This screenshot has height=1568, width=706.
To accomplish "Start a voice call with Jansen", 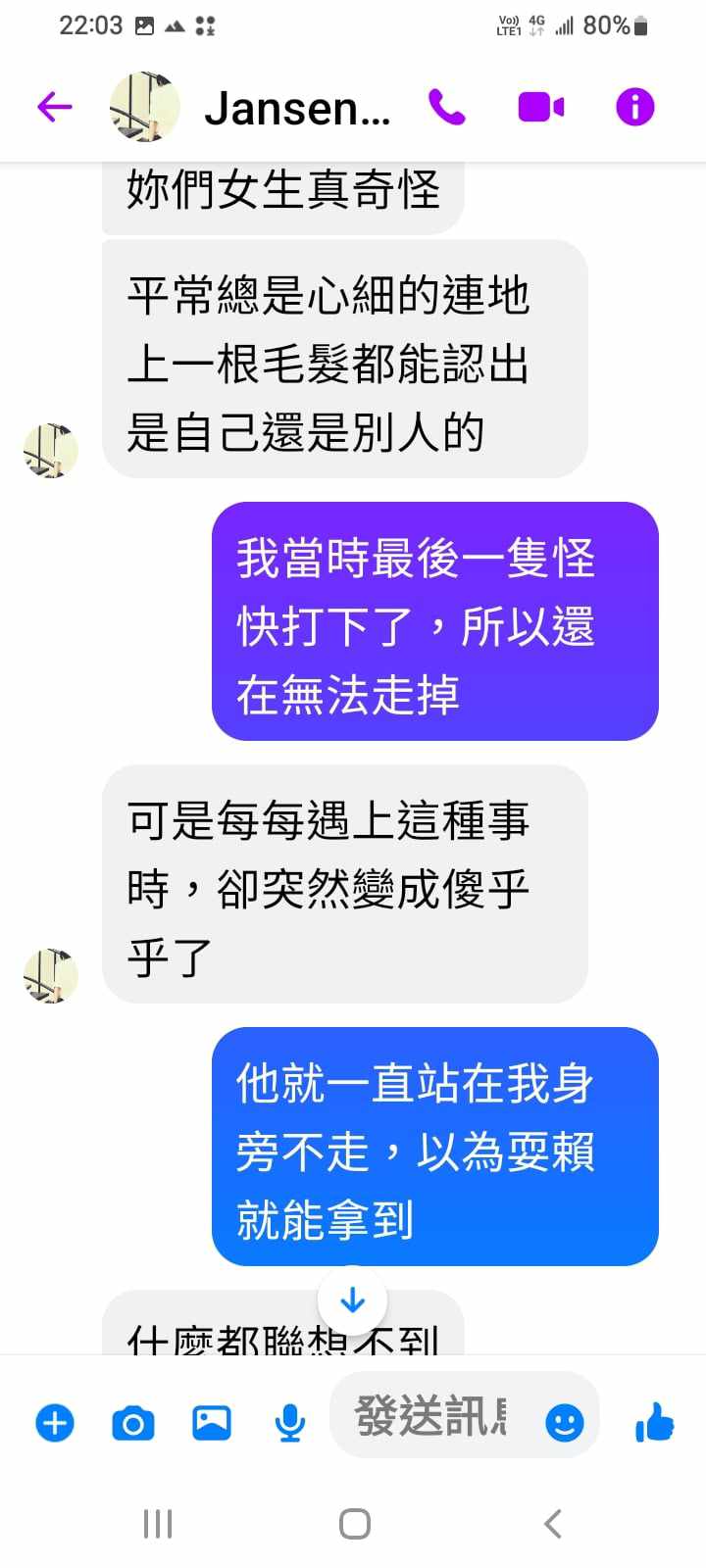I will click(x=446, y=107).
